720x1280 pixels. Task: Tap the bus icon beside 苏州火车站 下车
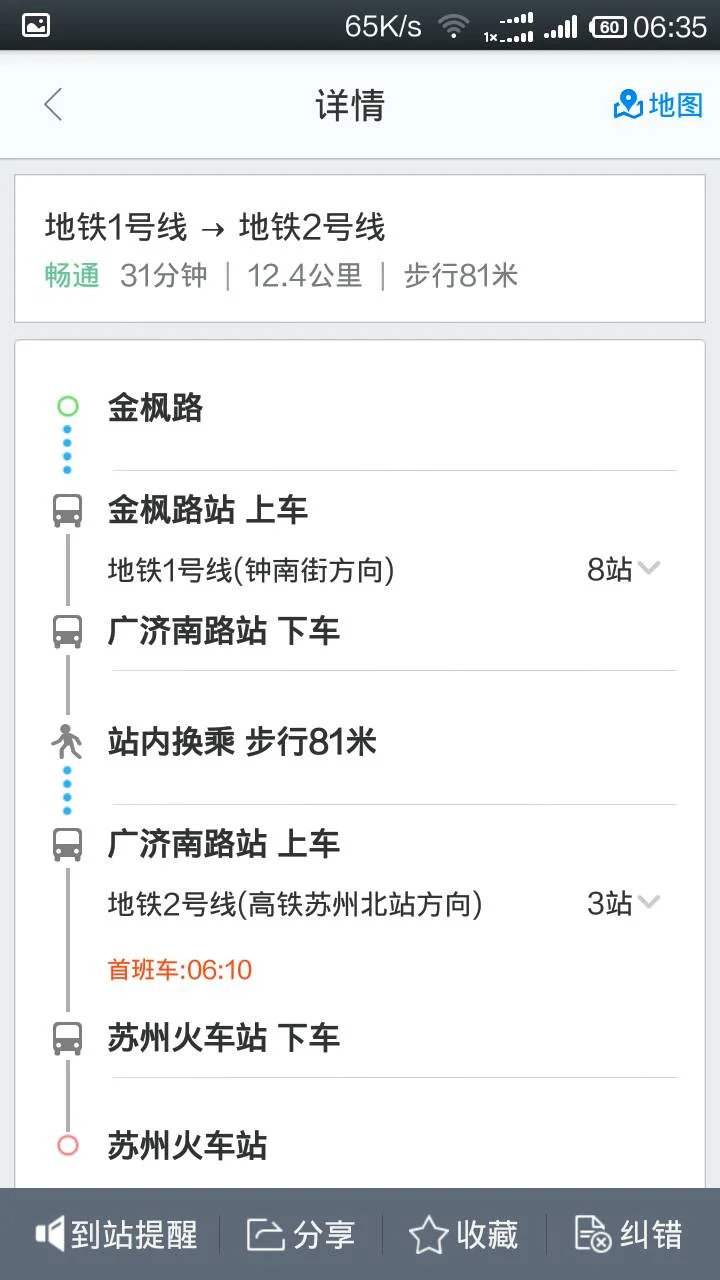66,1039
